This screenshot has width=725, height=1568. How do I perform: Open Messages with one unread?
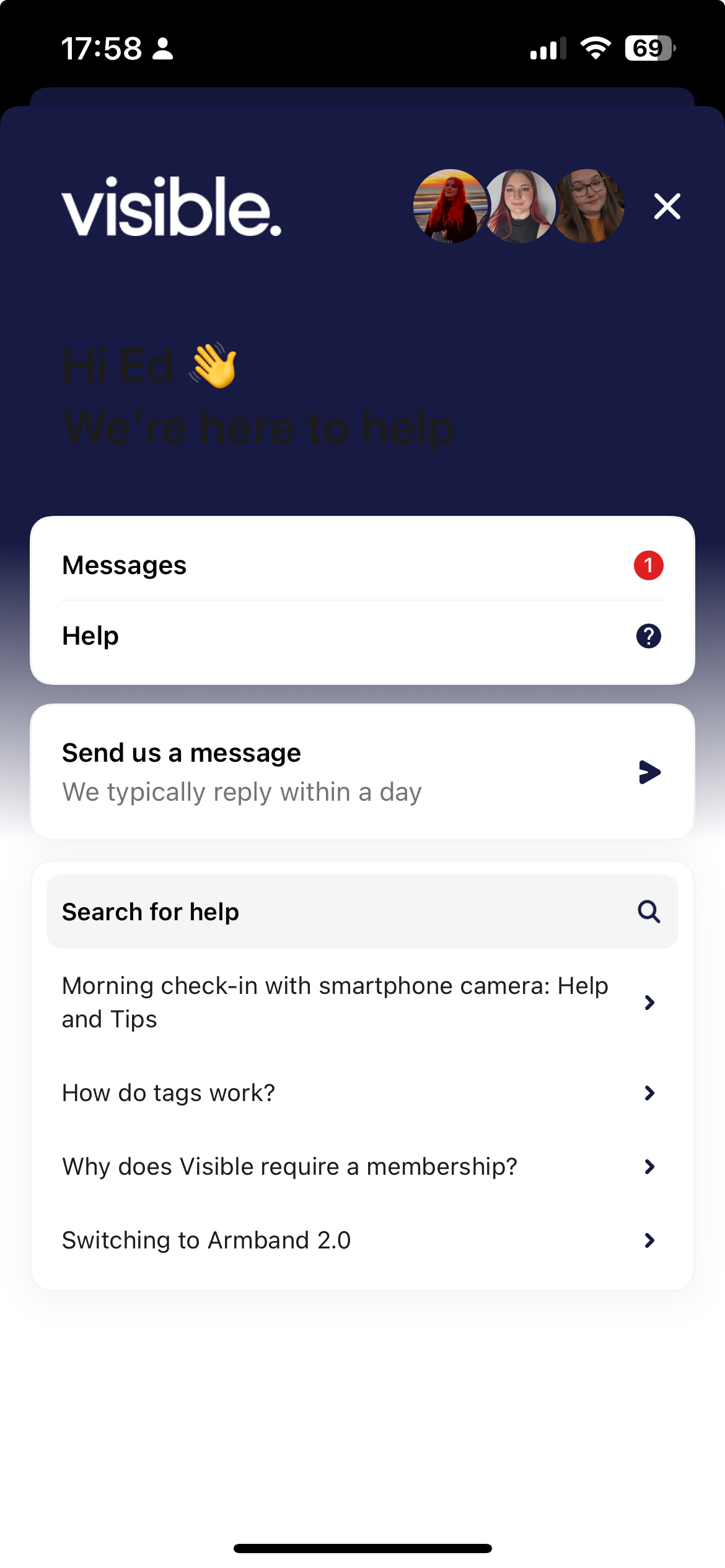pos(362,565)
